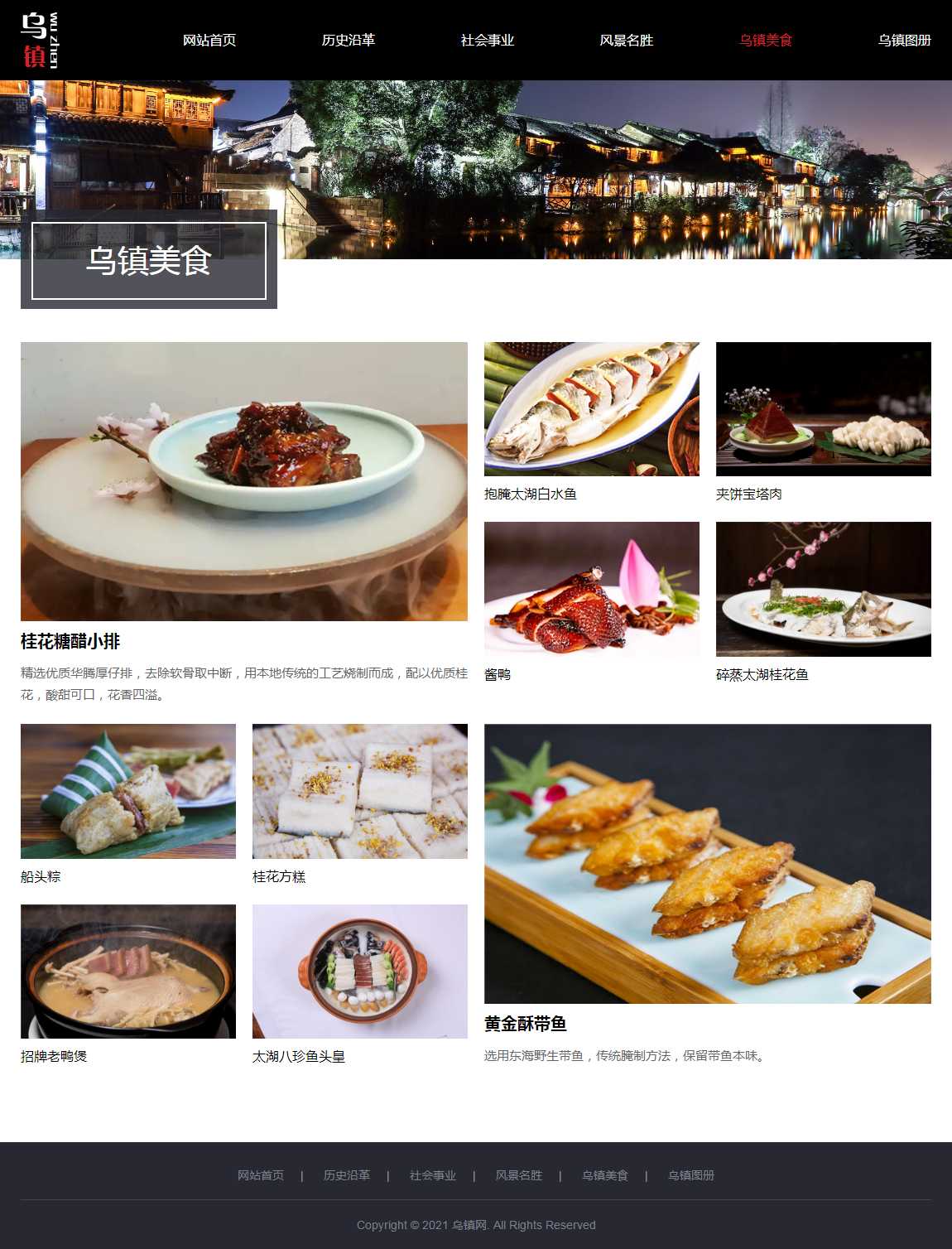Select the 桂花方糕 dish
952x1249 pixels.
(x=360, y=791)
